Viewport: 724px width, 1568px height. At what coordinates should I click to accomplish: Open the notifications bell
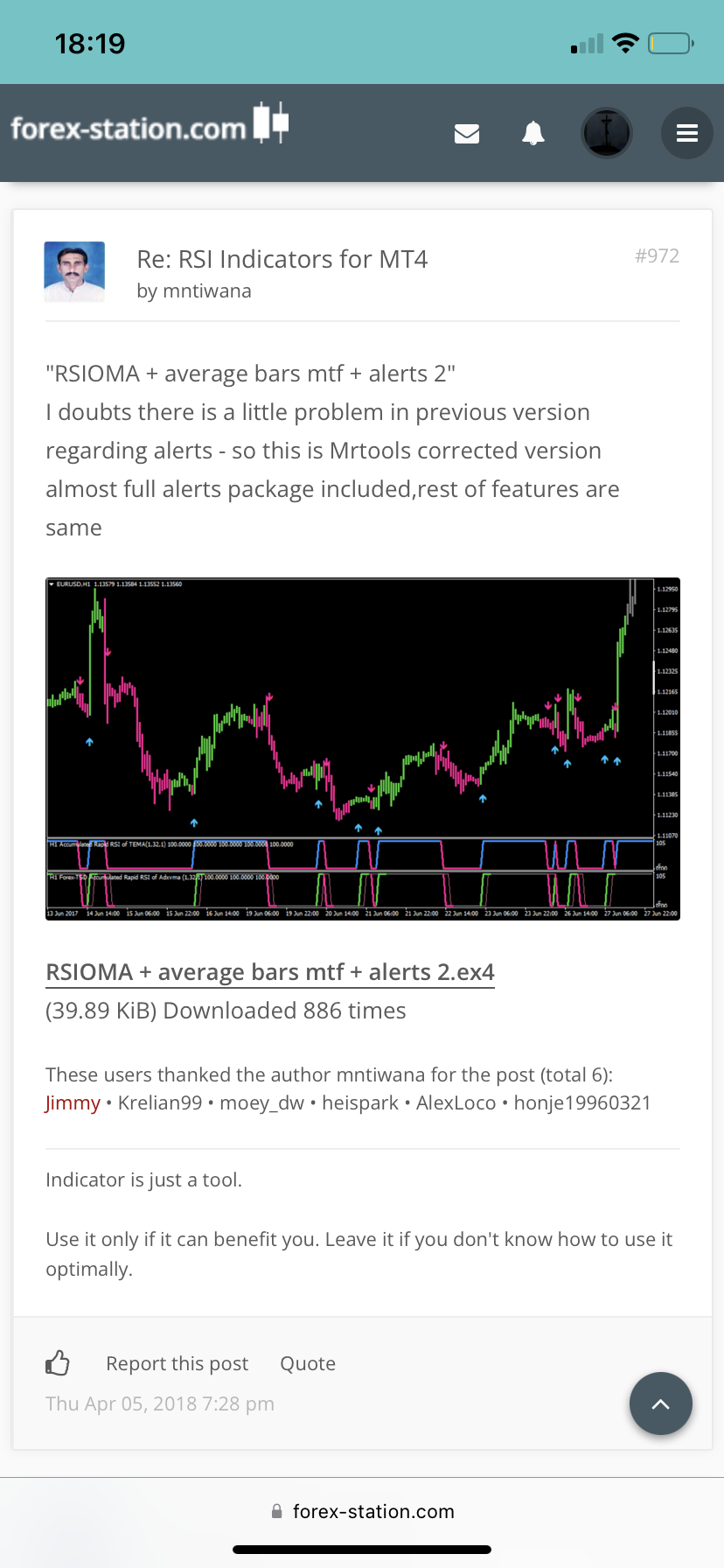(x=533, y=133)
